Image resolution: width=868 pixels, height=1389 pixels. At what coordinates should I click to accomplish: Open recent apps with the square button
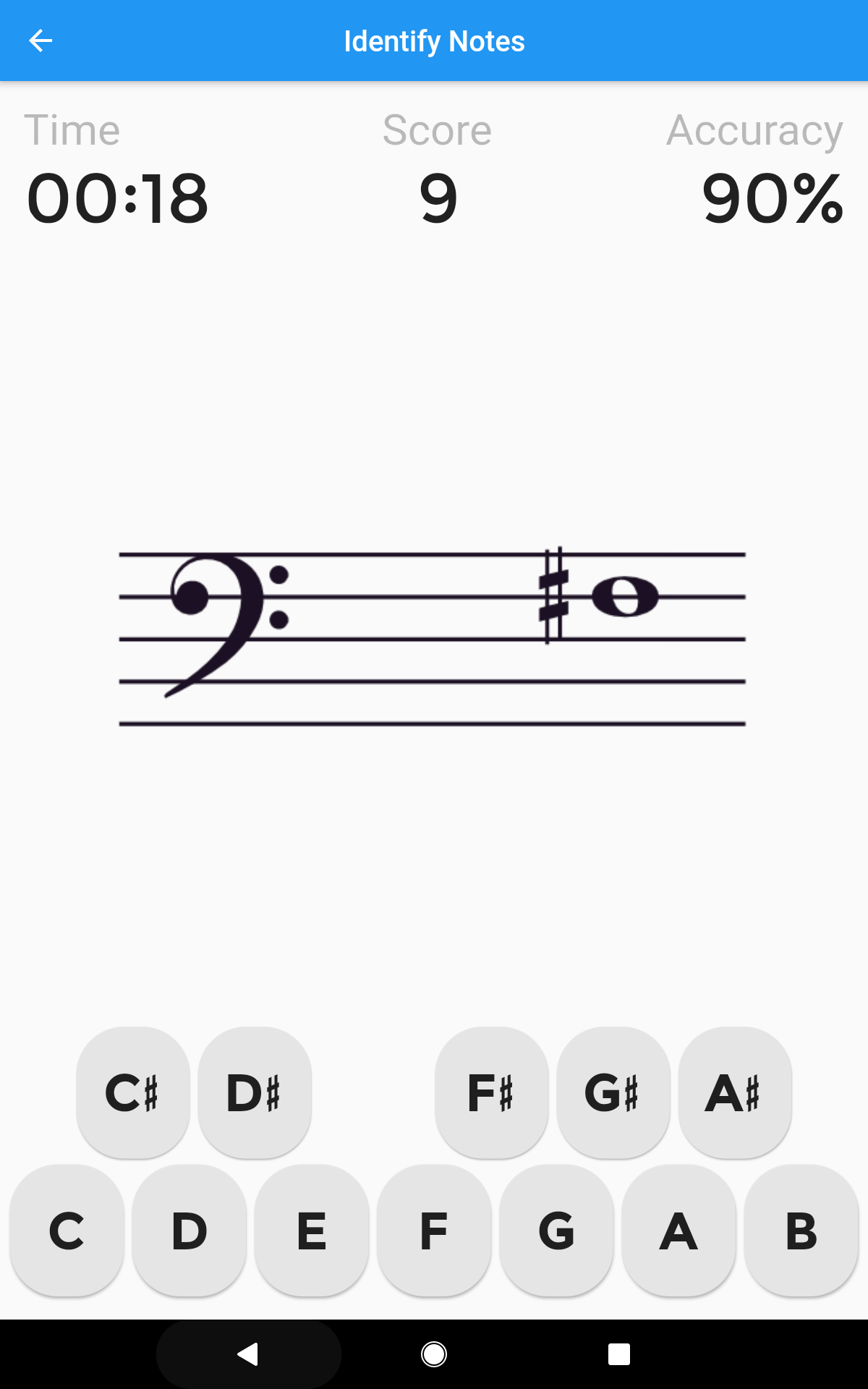619,1354
